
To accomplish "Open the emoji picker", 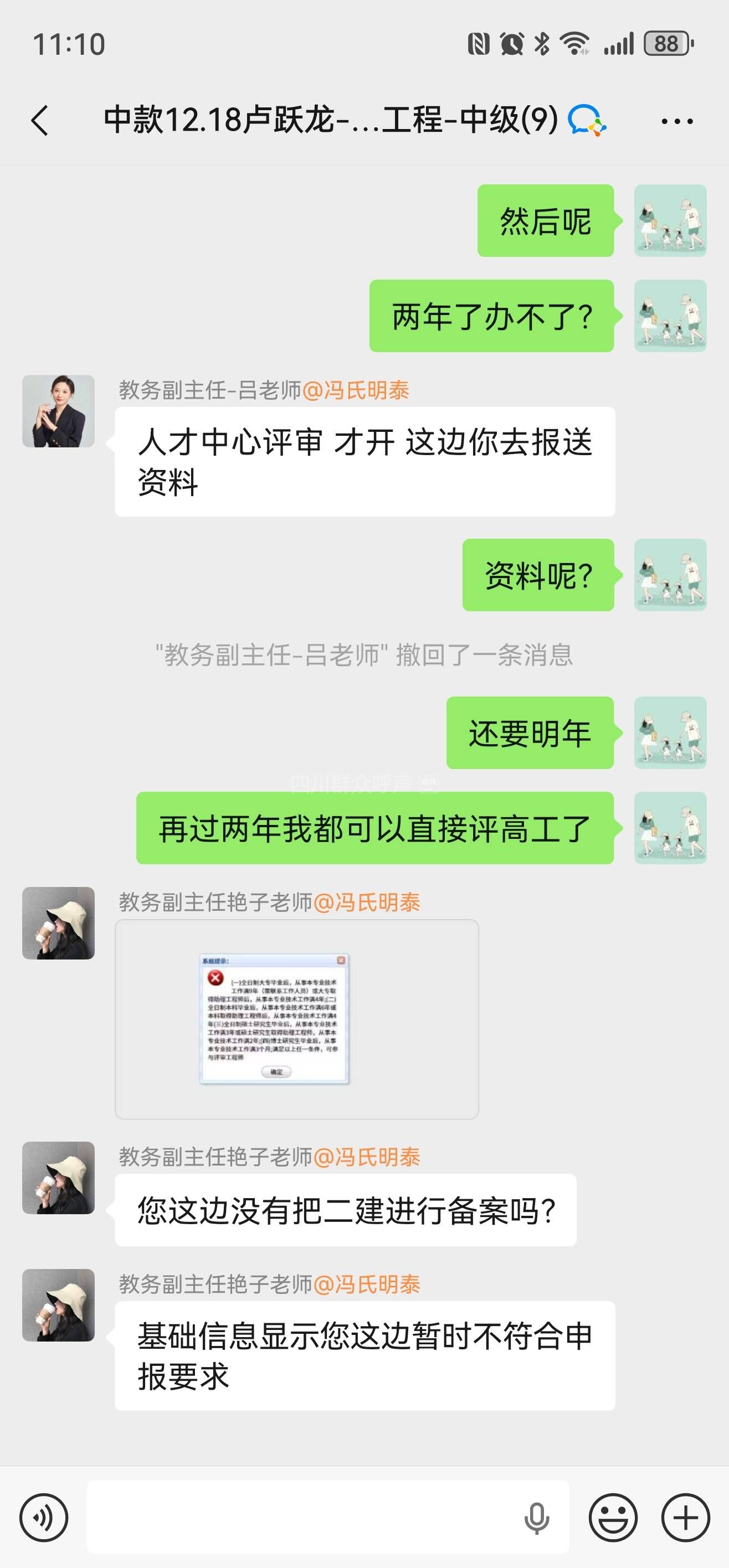I will pos(613,1518).
